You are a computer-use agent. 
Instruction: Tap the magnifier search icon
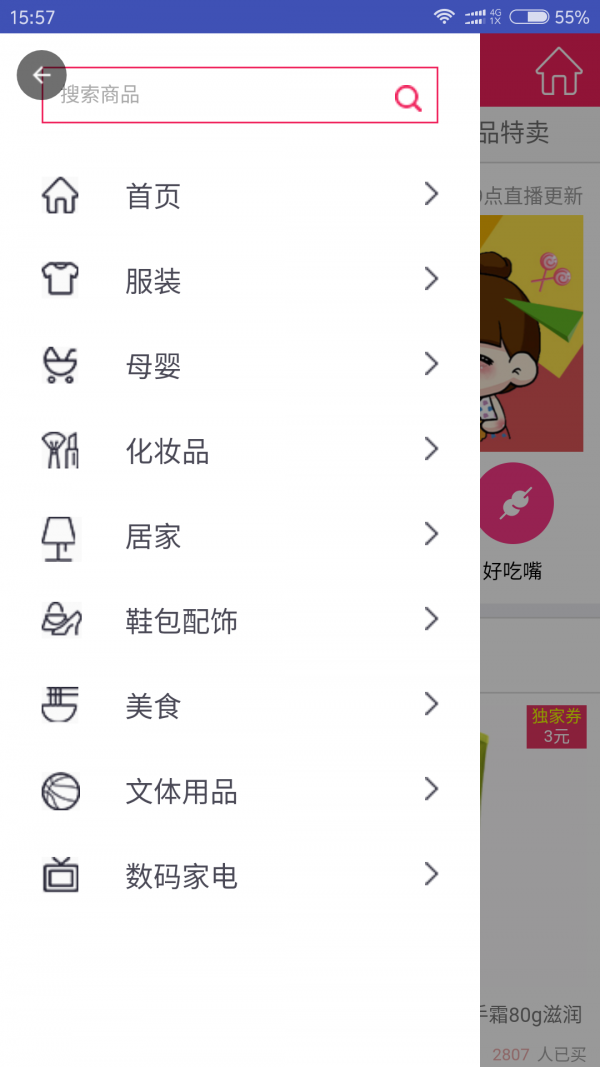(x=408, y=97)
